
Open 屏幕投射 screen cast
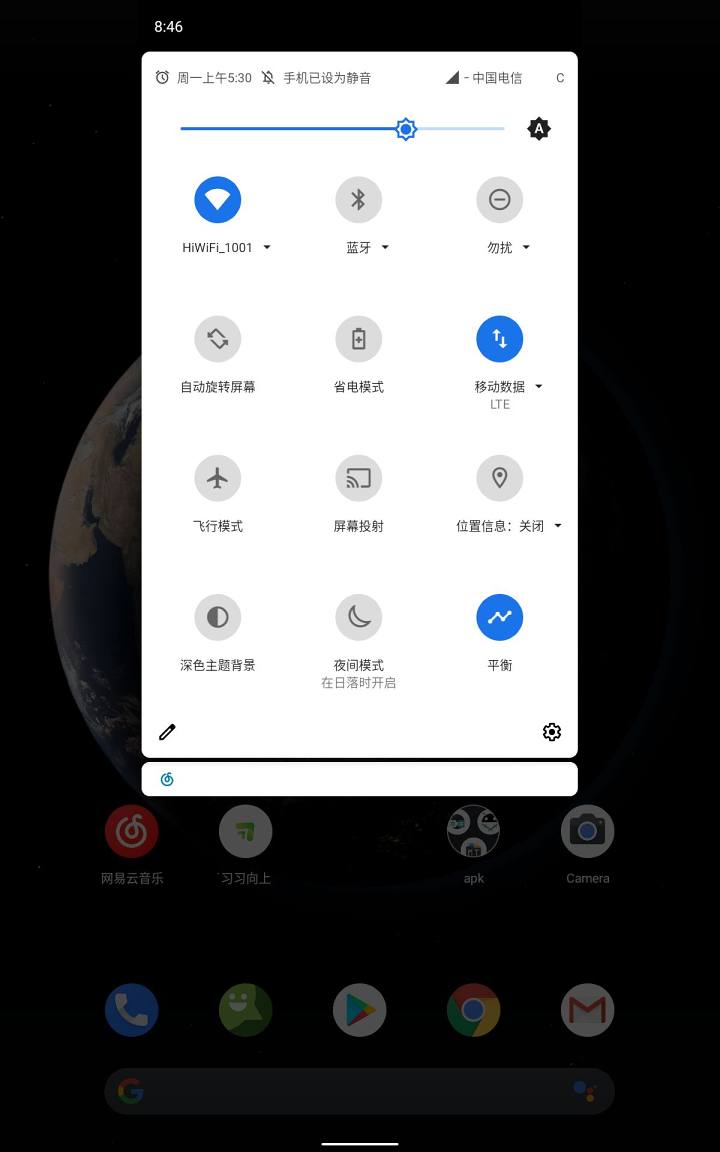coord(358,478)
